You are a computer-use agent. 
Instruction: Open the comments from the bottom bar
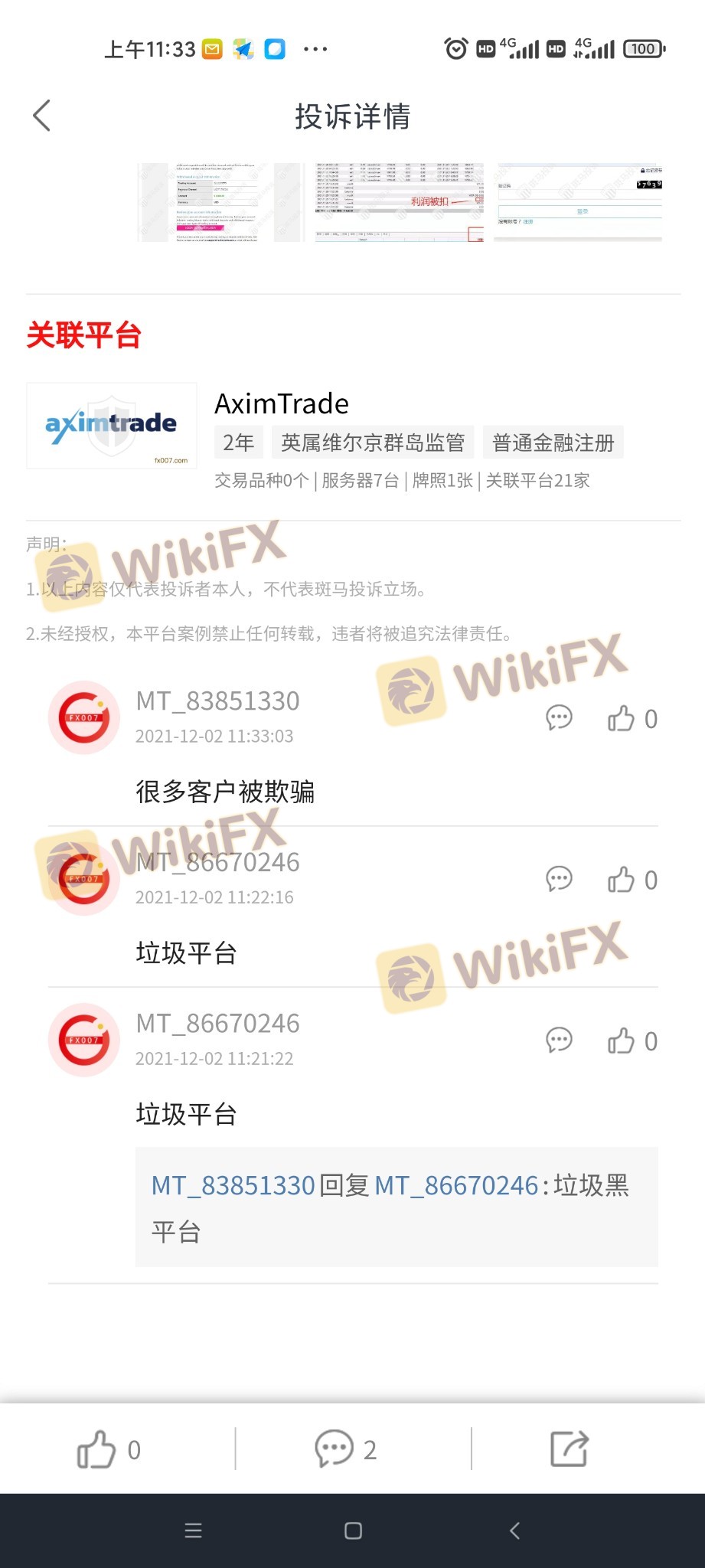(x=335, y=1449)
